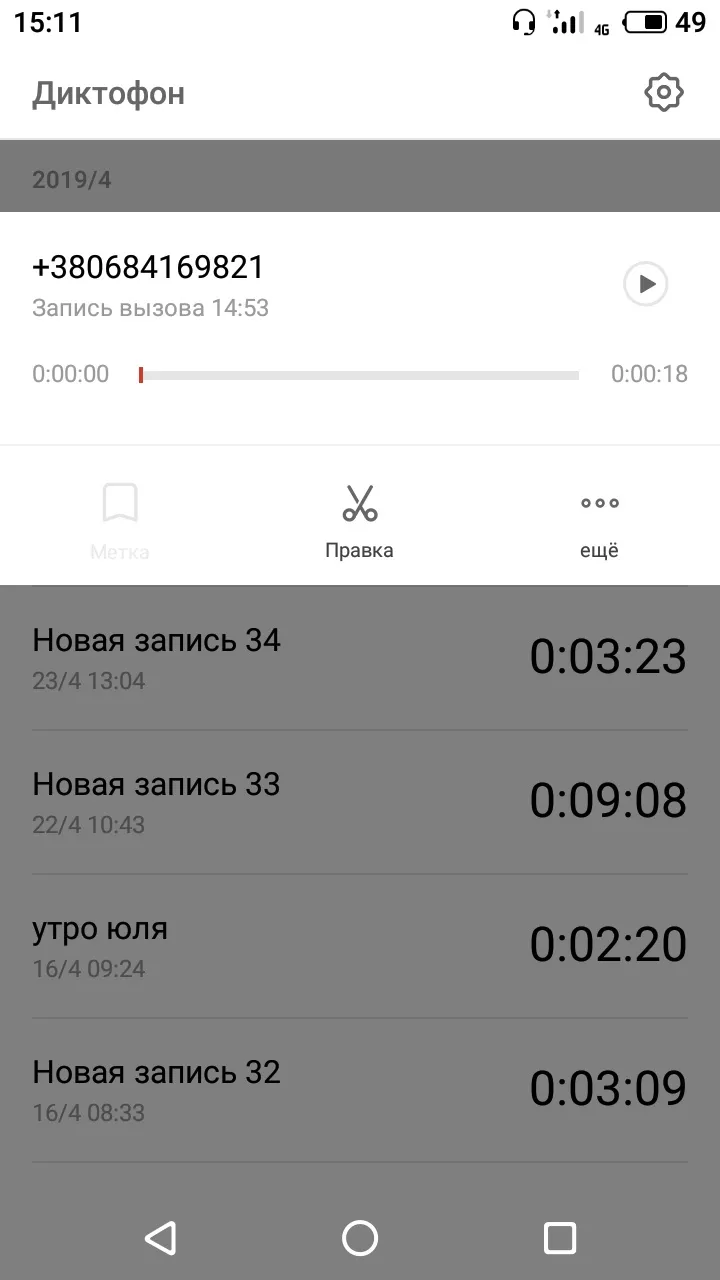Viewport: 720px width, 1280px height.
Task: Play the call recording from +380684169821
Action: [x=646, y=284]
